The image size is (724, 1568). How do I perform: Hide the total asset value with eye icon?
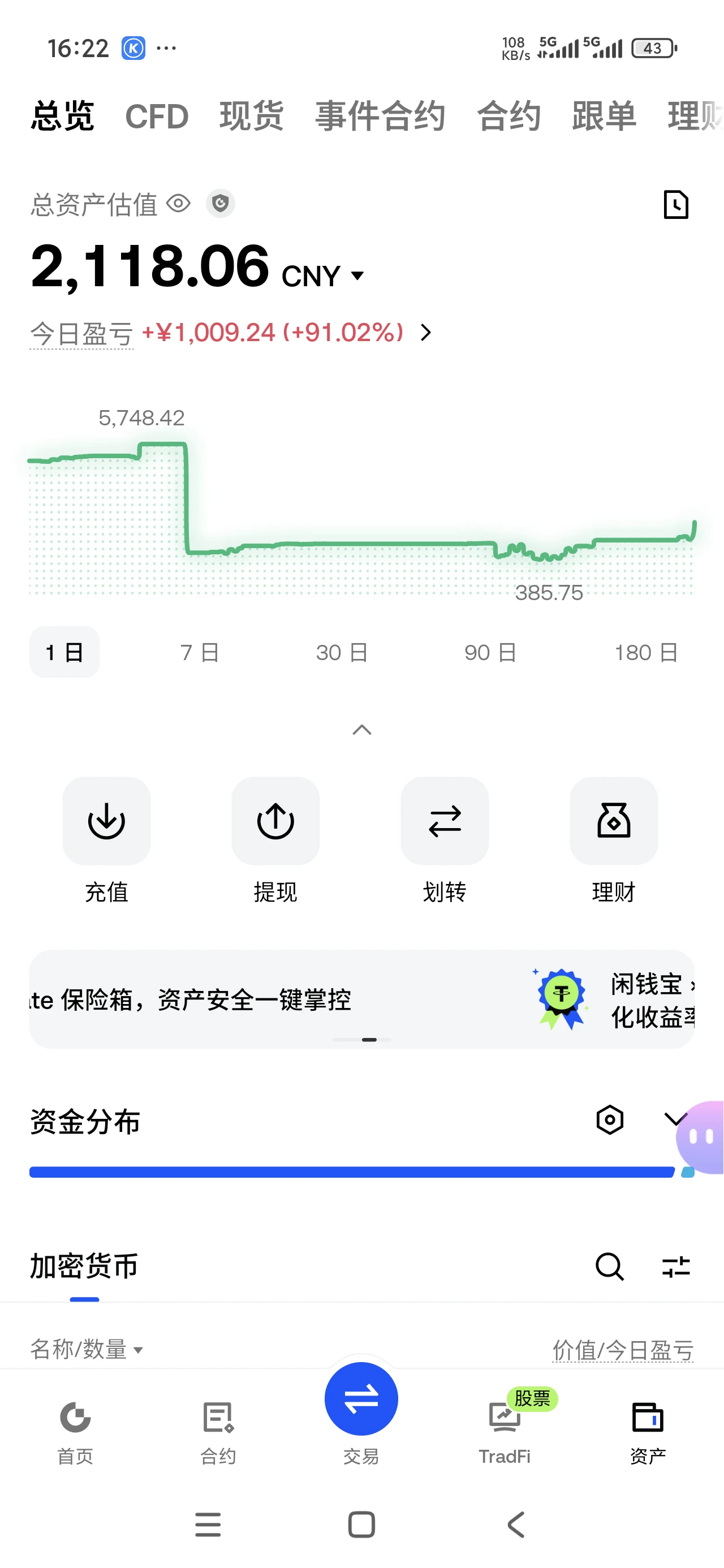point(178,203)
